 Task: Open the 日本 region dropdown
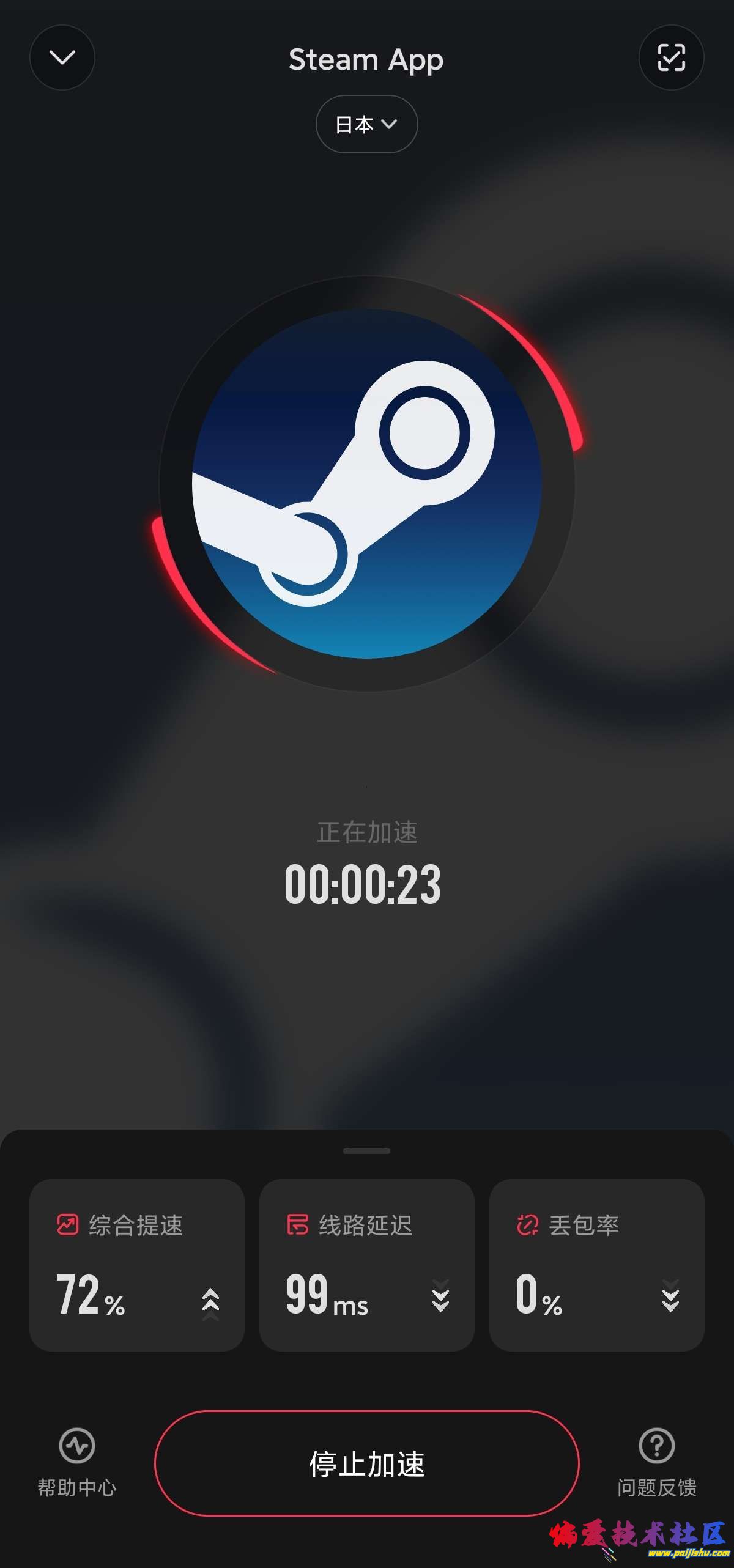coord(366,124)
